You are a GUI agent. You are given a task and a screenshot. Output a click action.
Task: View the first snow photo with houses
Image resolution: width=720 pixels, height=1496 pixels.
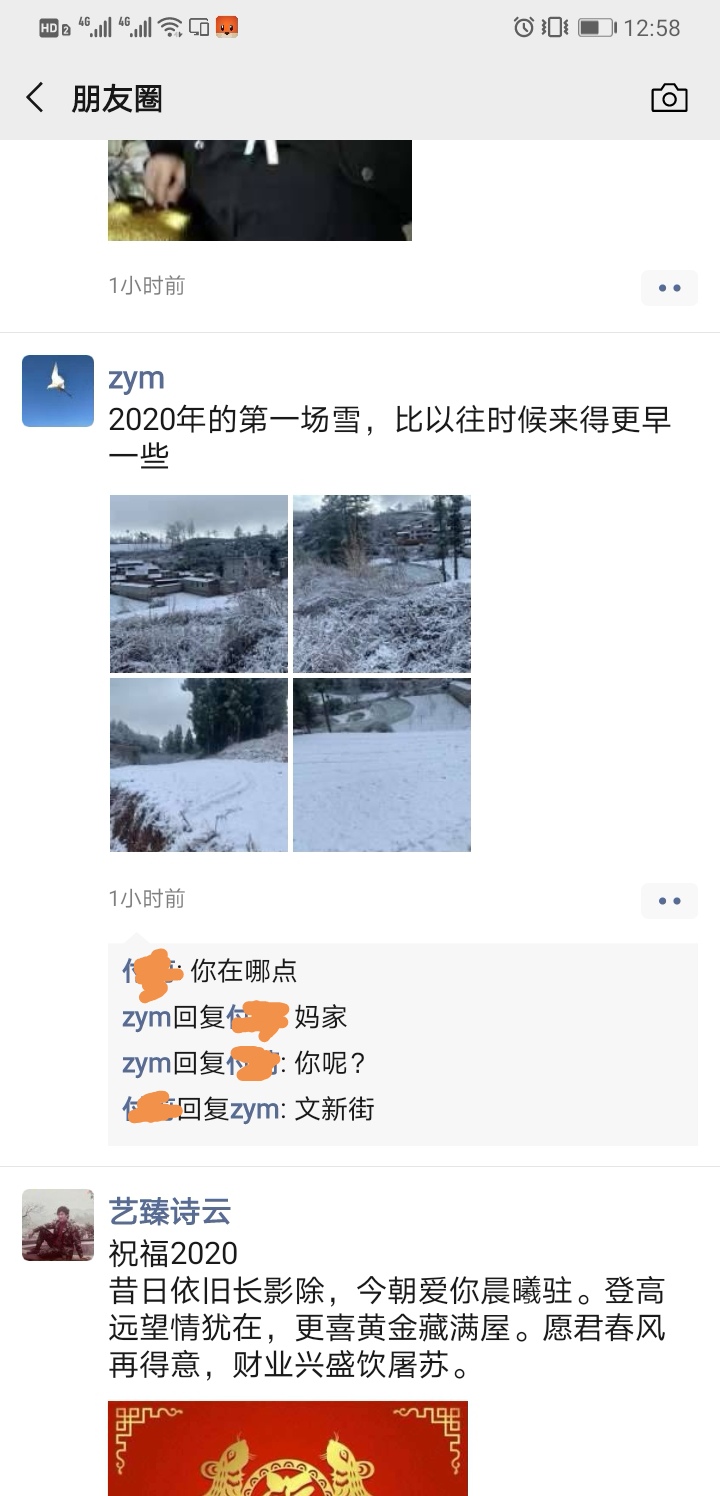click(x=199, y=584)
